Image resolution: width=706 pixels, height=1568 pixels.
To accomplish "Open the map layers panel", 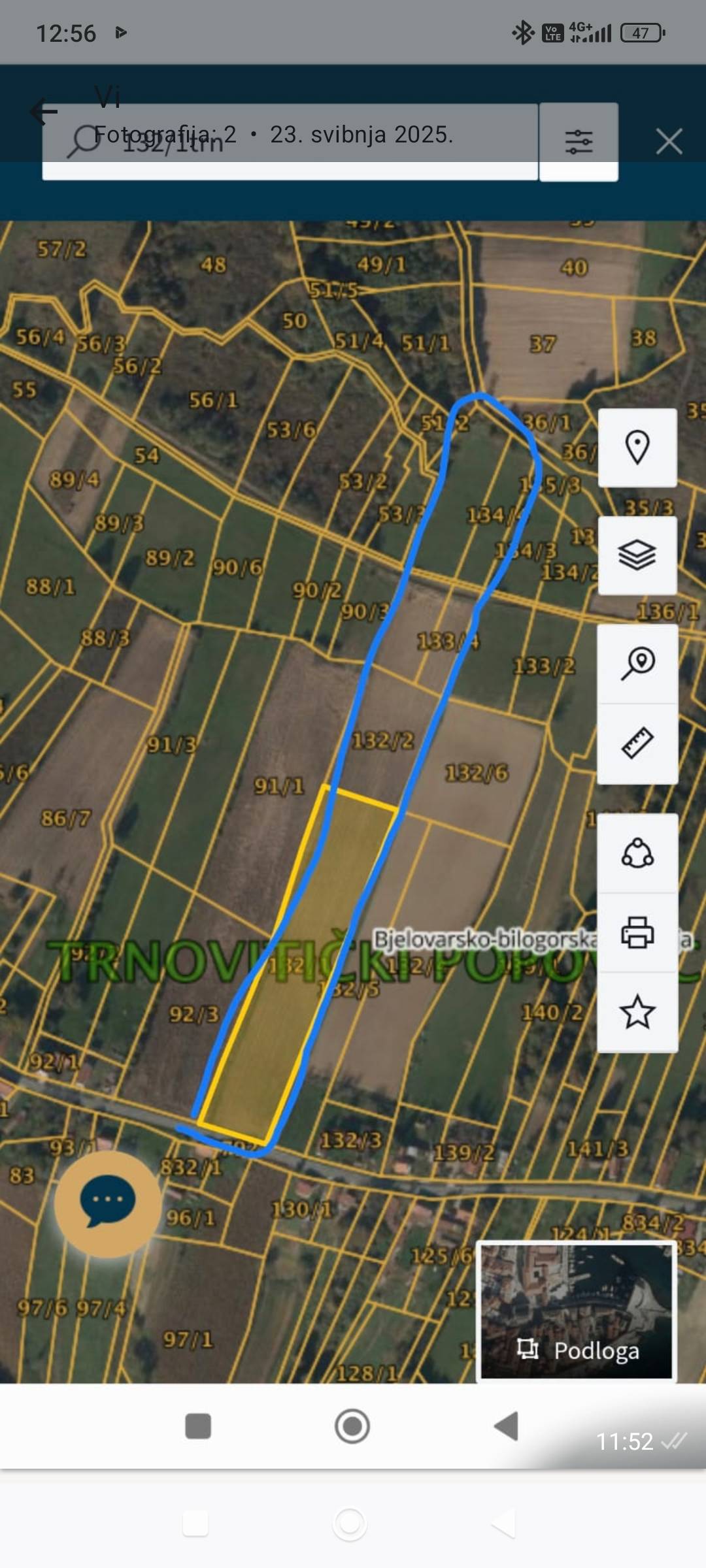I will click(637, 555).
